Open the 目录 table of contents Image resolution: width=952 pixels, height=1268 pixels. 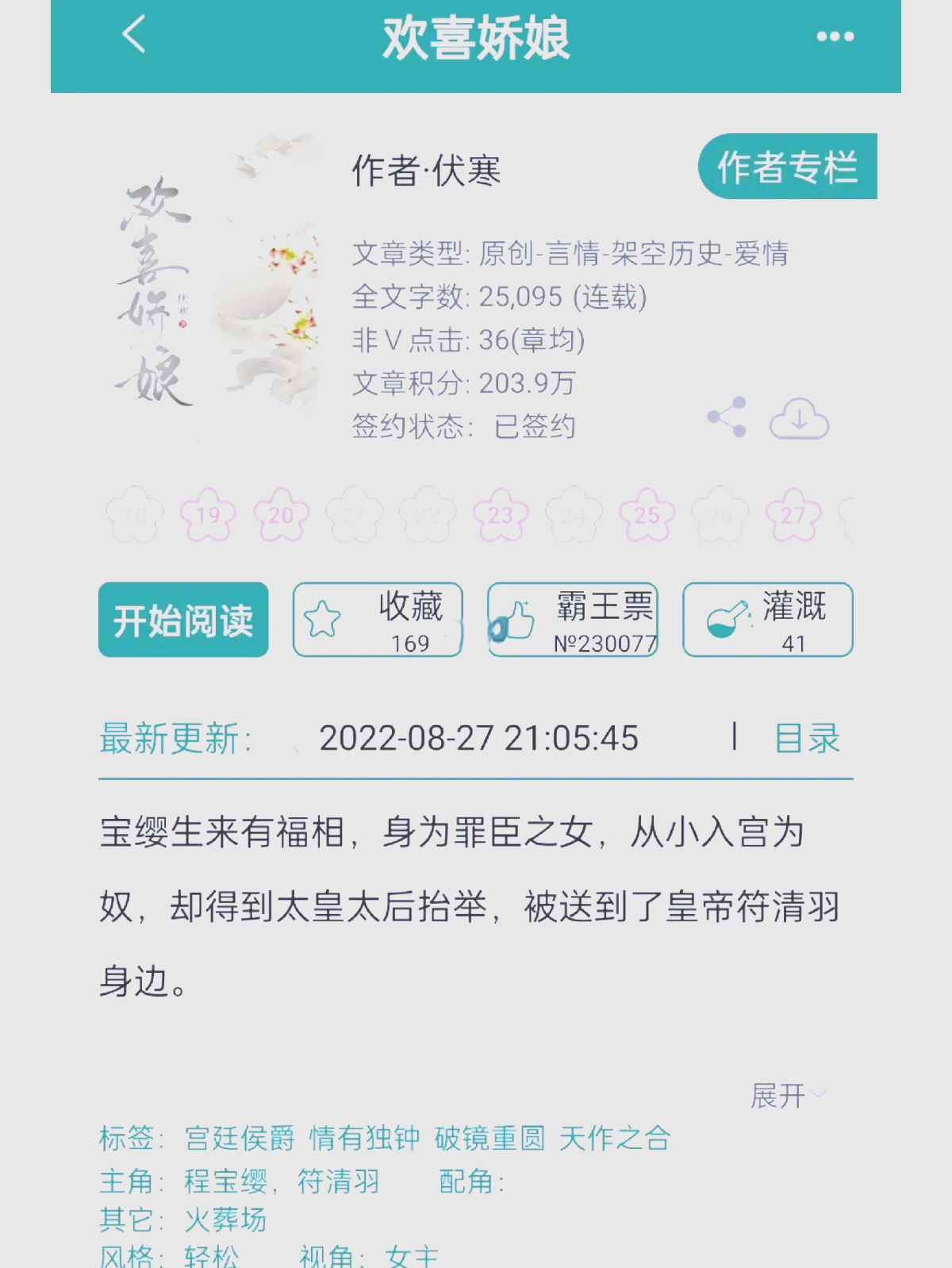tap(807, 739)
